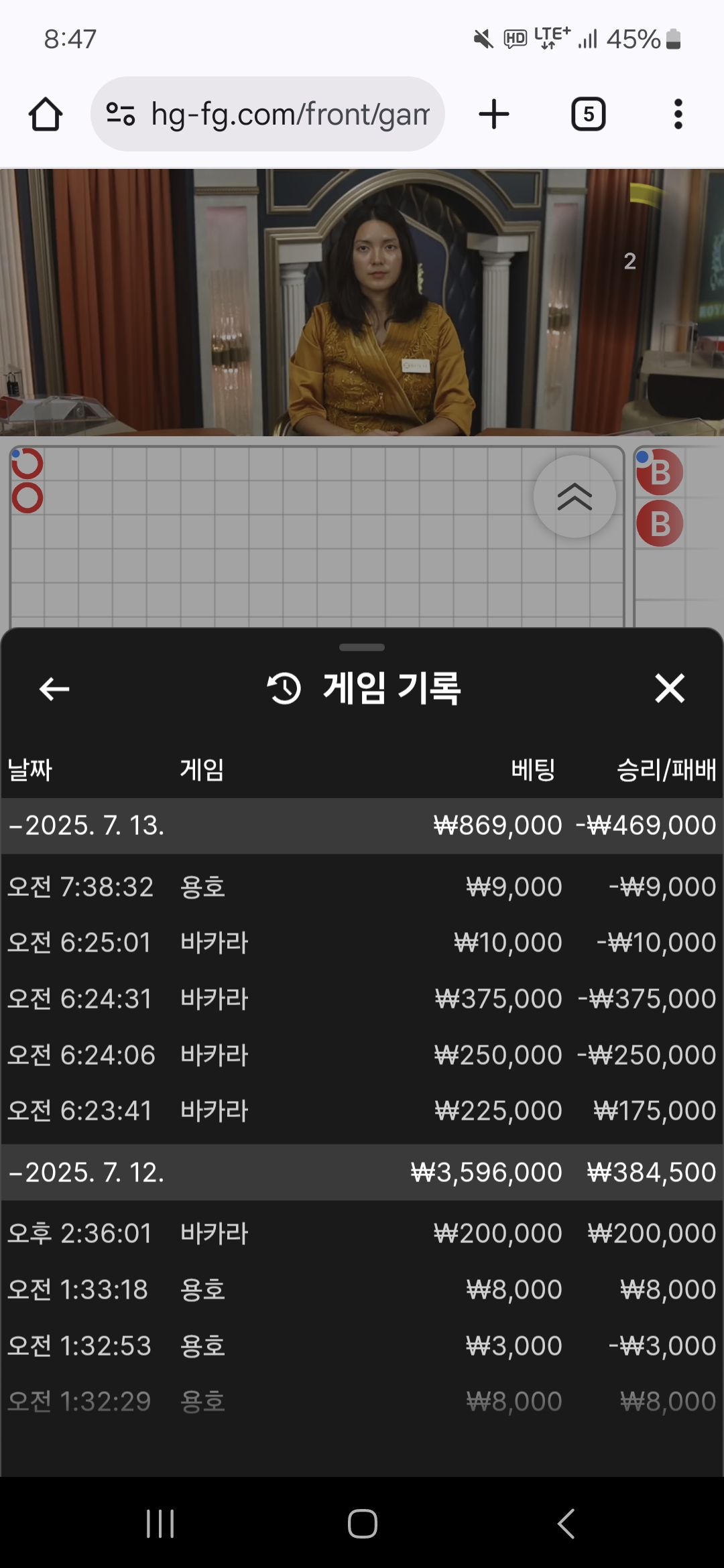The height and width of the screenshot is (1568, 724).
Task: Tap the double-chevron up expand button
Action: [575, 497]
